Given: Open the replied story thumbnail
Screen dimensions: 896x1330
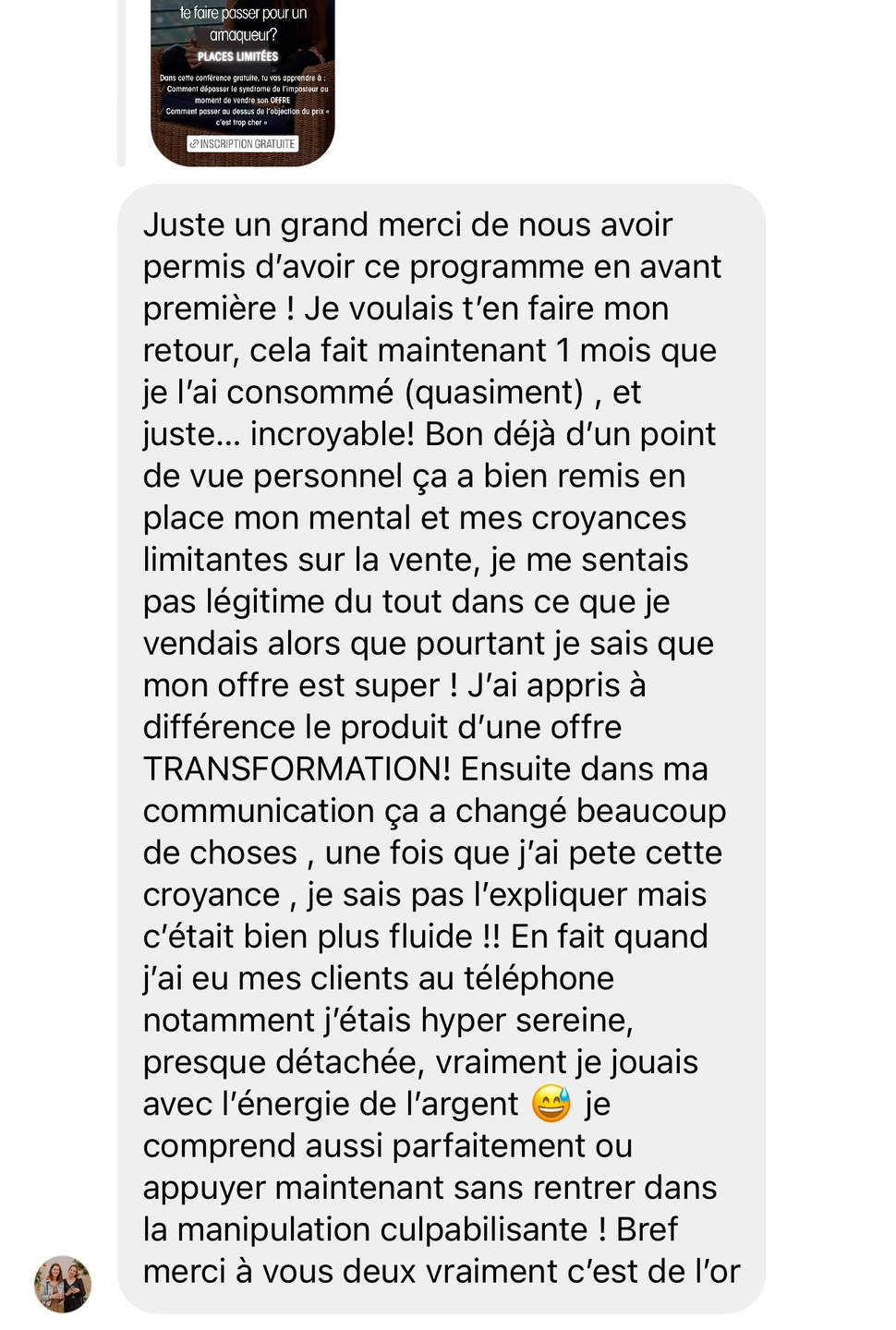Looking at the screenshot, I should [242, 81].
